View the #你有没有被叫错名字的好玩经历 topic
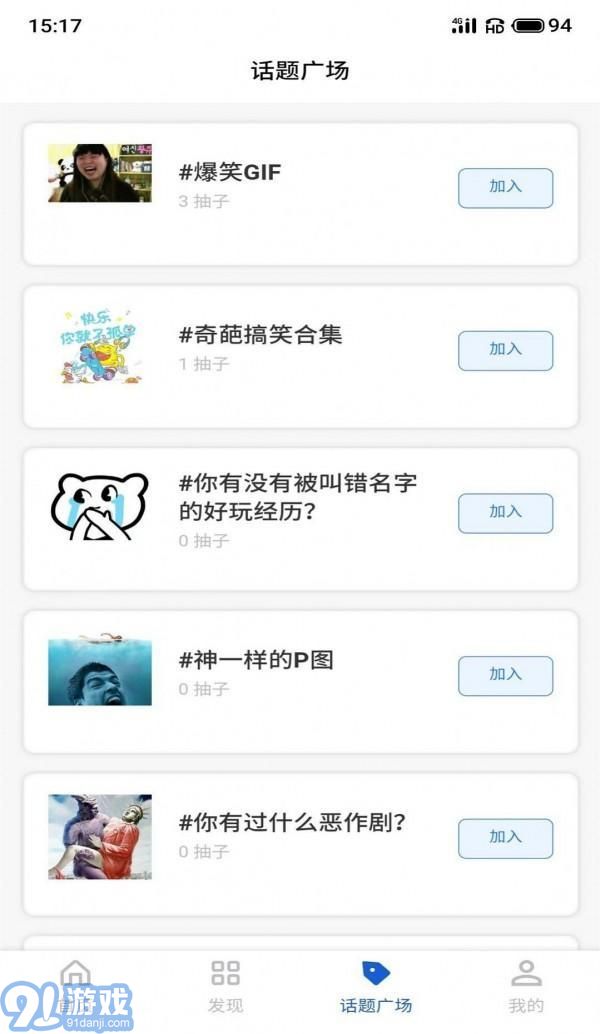This screenshot has height=1034, width=600. point(297,497)
